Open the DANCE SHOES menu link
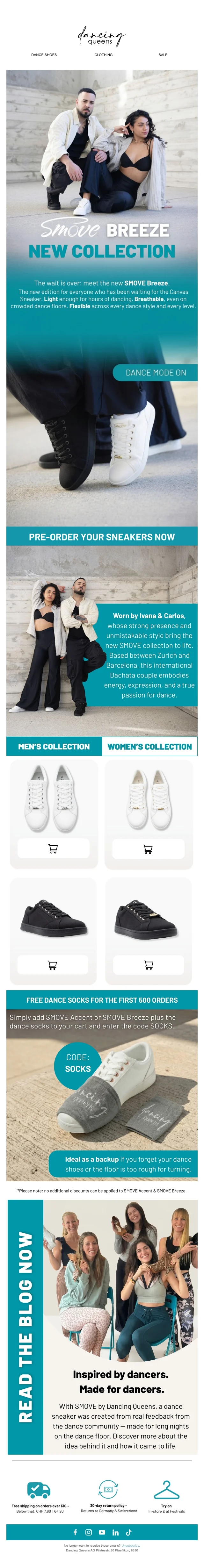204x1568 pixels. [44, 55]
